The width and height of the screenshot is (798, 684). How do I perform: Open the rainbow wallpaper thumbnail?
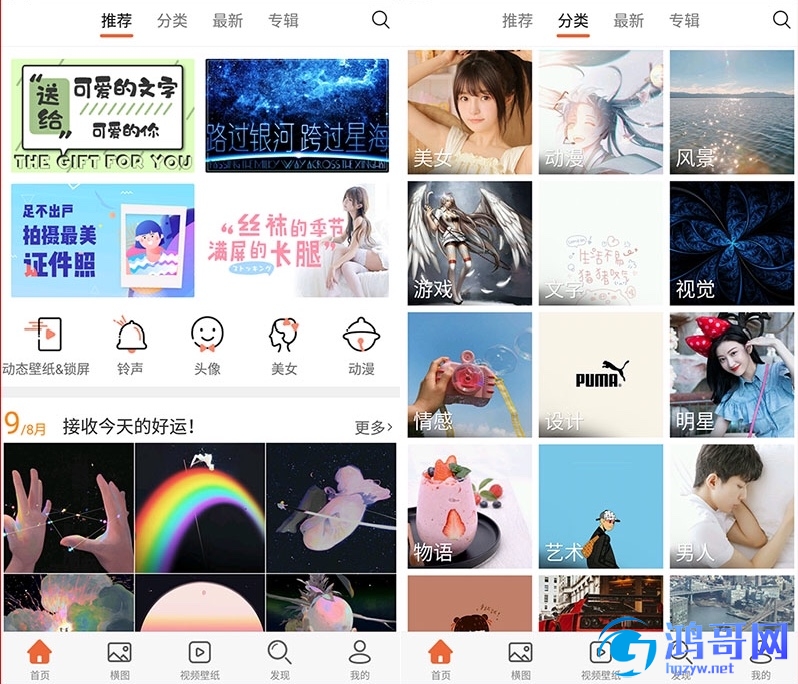click(x=200, y=507)
